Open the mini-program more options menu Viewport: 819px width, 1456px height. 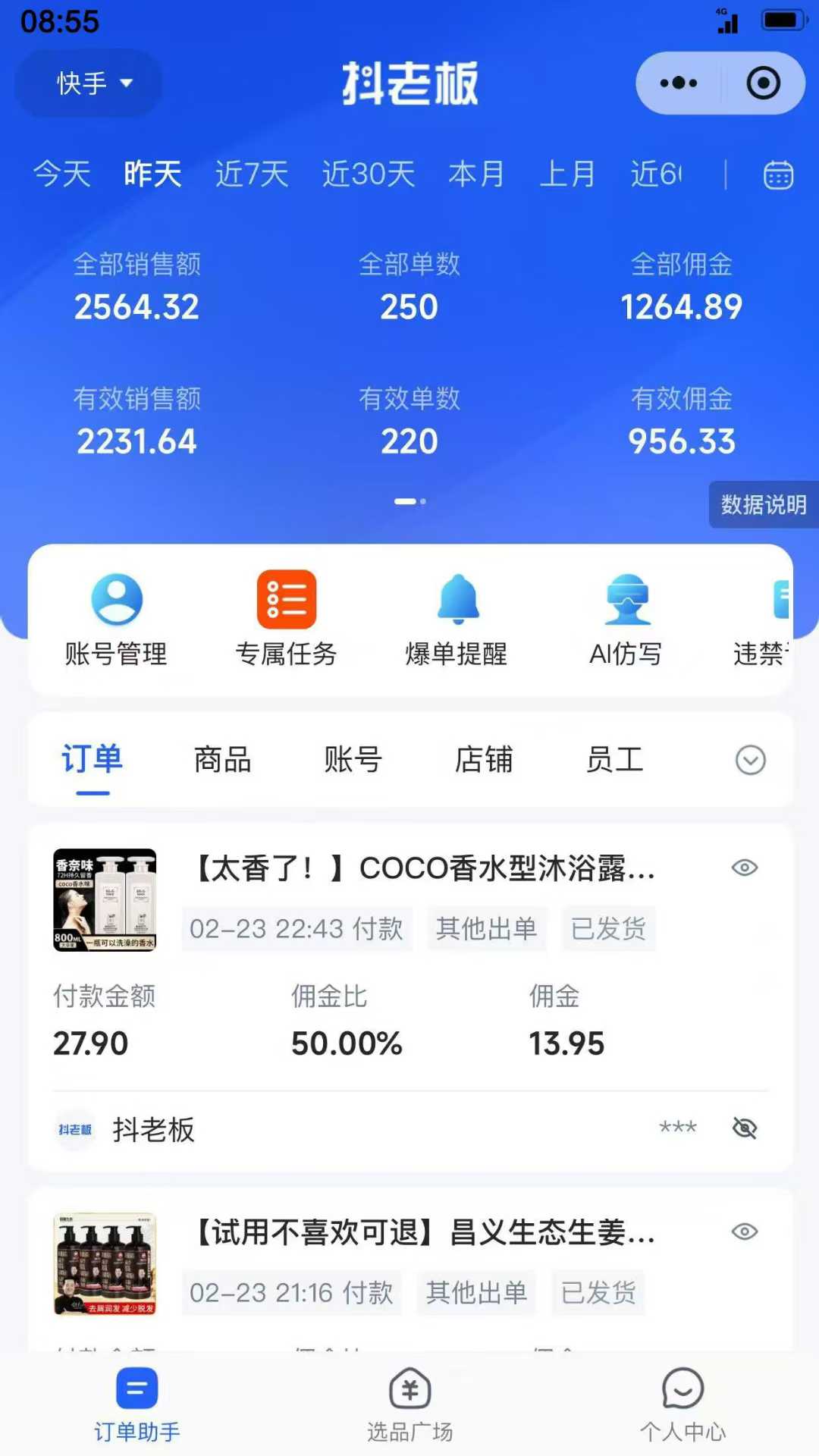677,83
